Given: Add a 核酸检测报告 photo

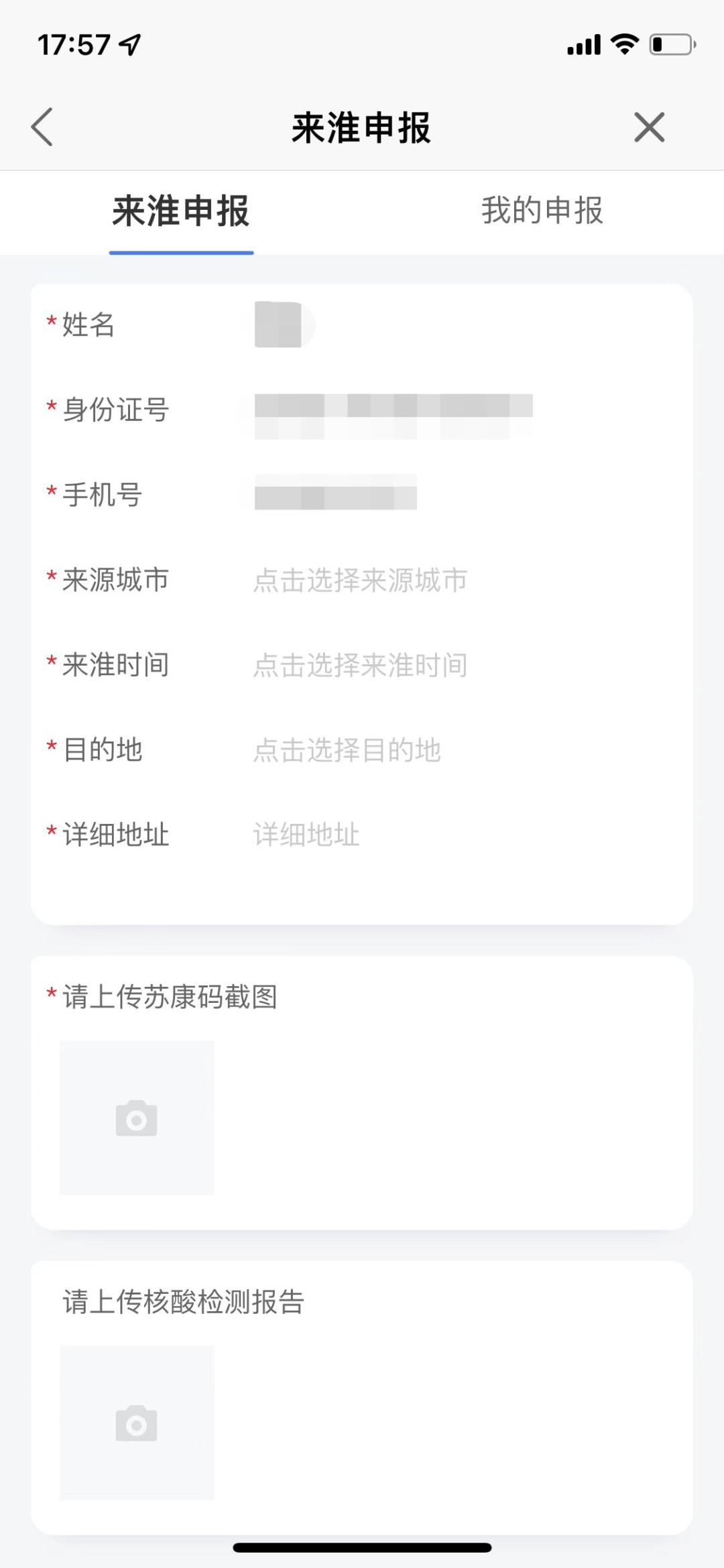Looking at the screenshot, I should (137, 1423).
